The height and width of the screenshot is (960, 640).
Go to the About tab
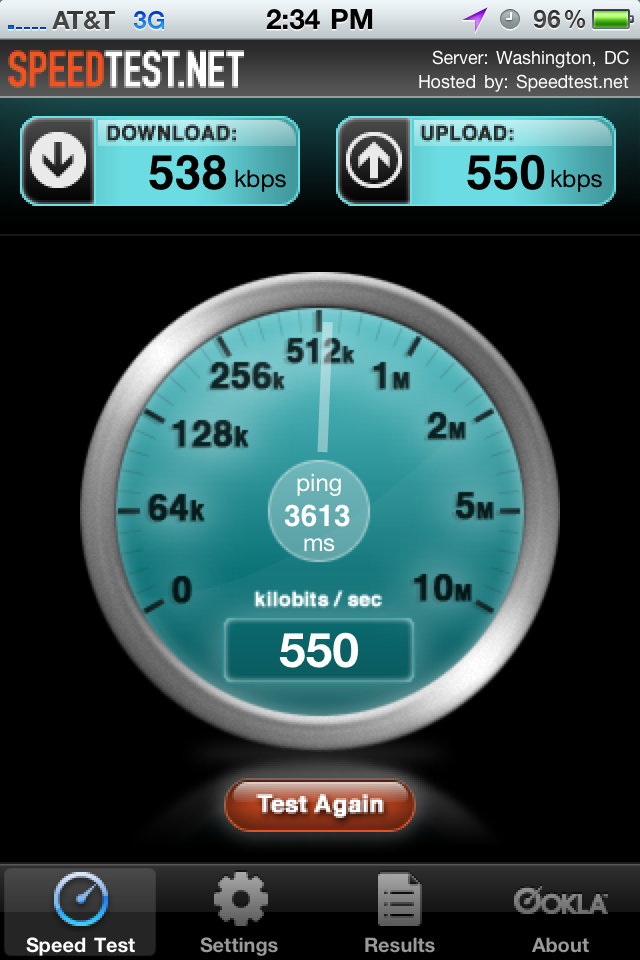pos(560,913)
